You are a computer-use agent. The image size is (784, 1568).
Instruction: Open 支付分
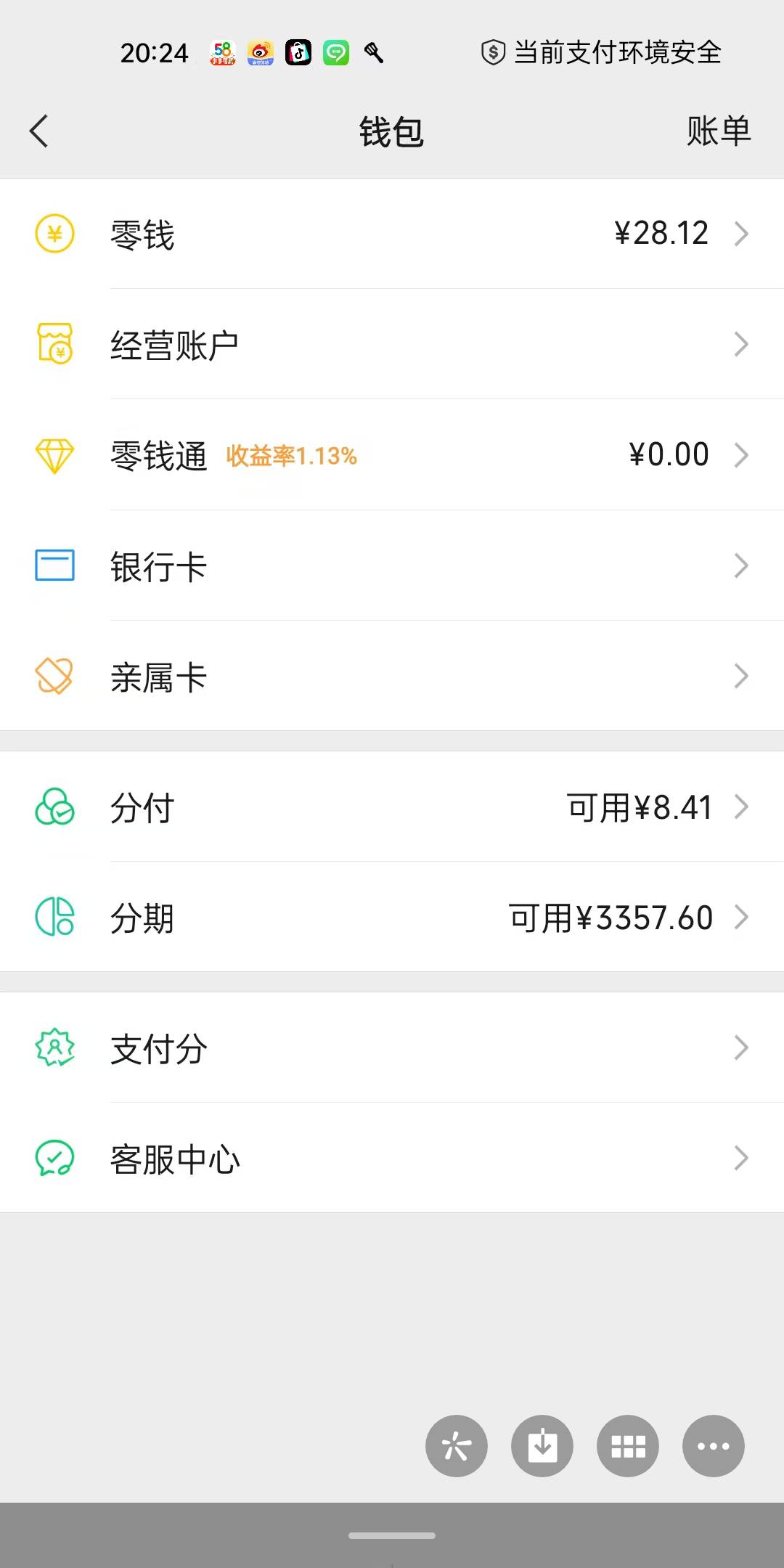pos(392,1048)
